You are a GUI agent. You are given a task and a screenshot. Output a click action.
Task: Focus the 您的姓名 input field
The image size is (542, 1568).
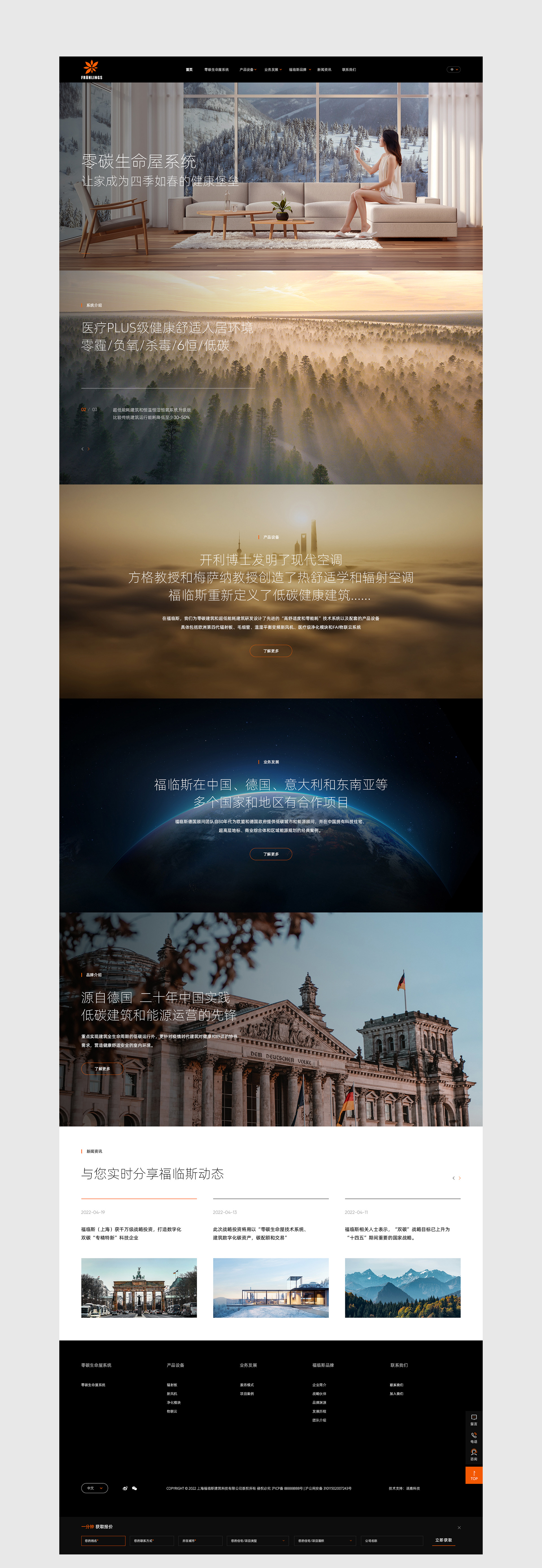(x=103, y=1541)
